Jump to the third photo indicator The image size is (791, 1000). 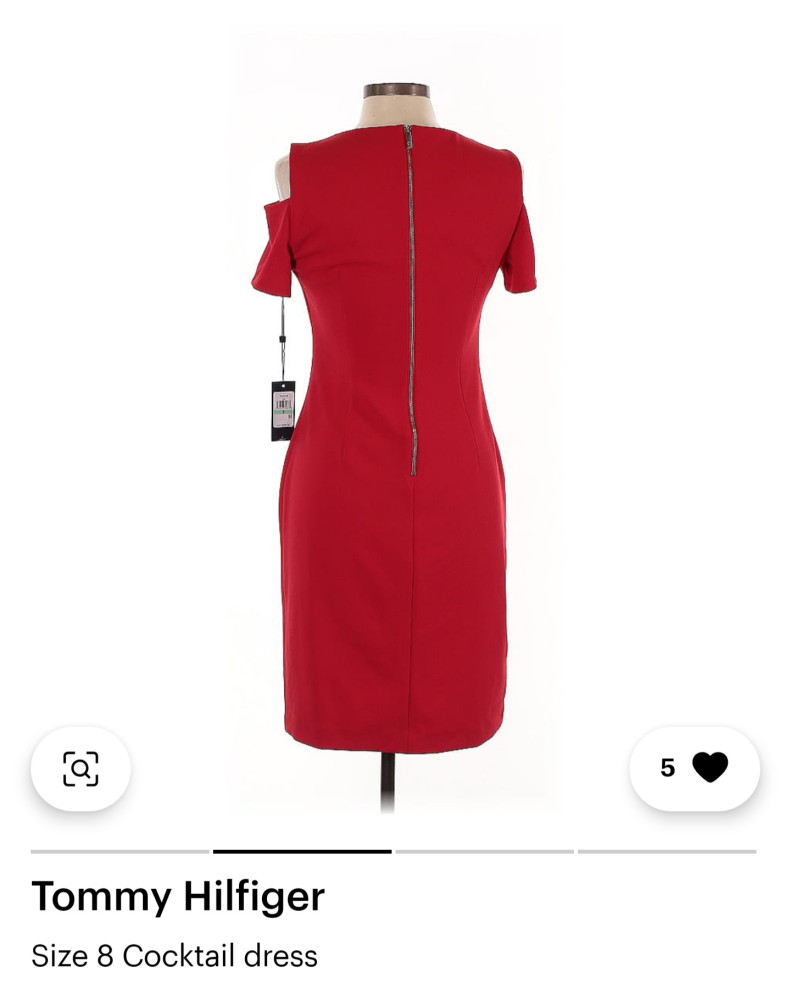click(x=484, y=852)
